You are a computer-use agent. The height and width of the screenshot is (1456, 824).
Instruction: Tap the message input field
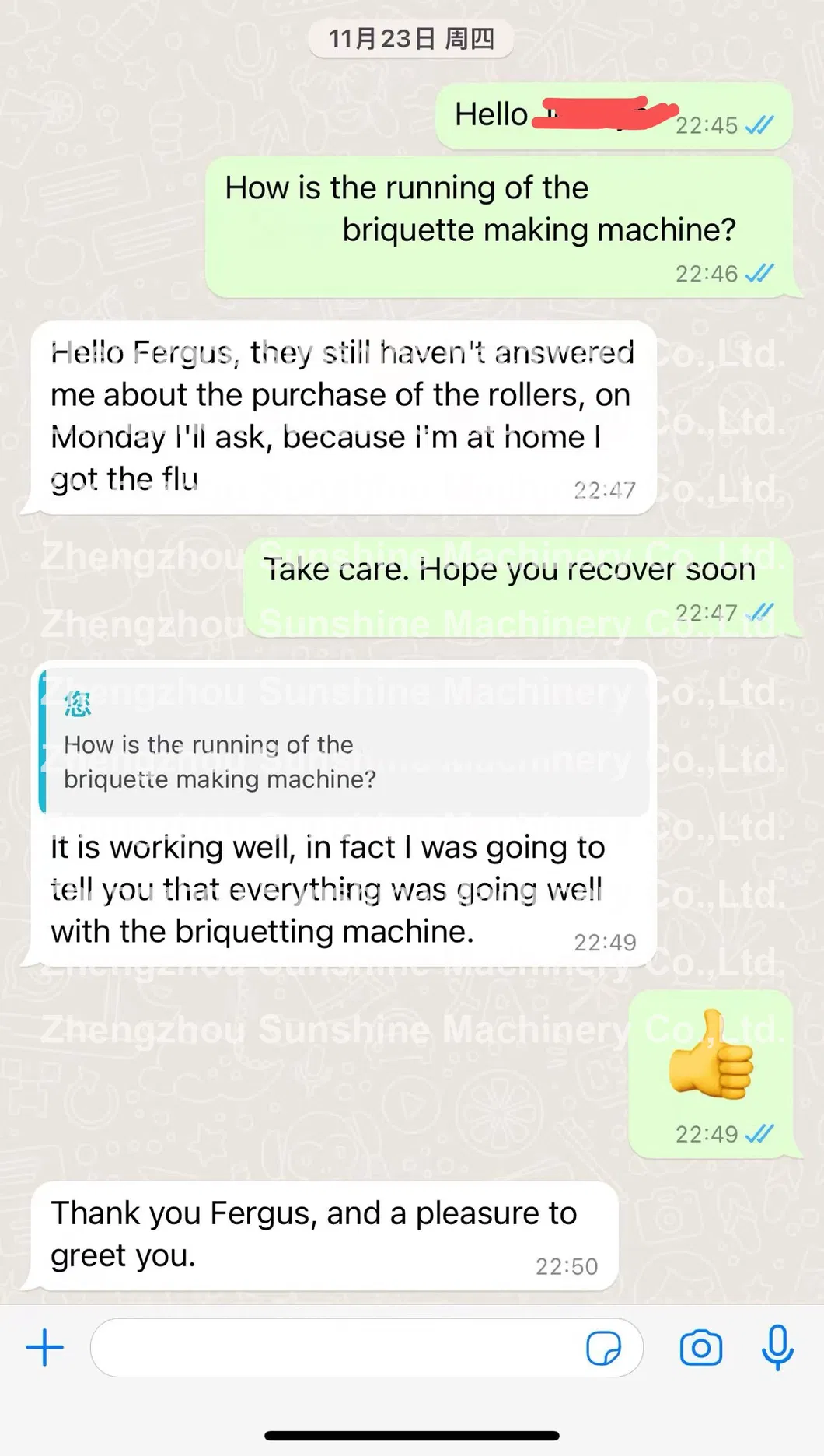coord(334,1348)
